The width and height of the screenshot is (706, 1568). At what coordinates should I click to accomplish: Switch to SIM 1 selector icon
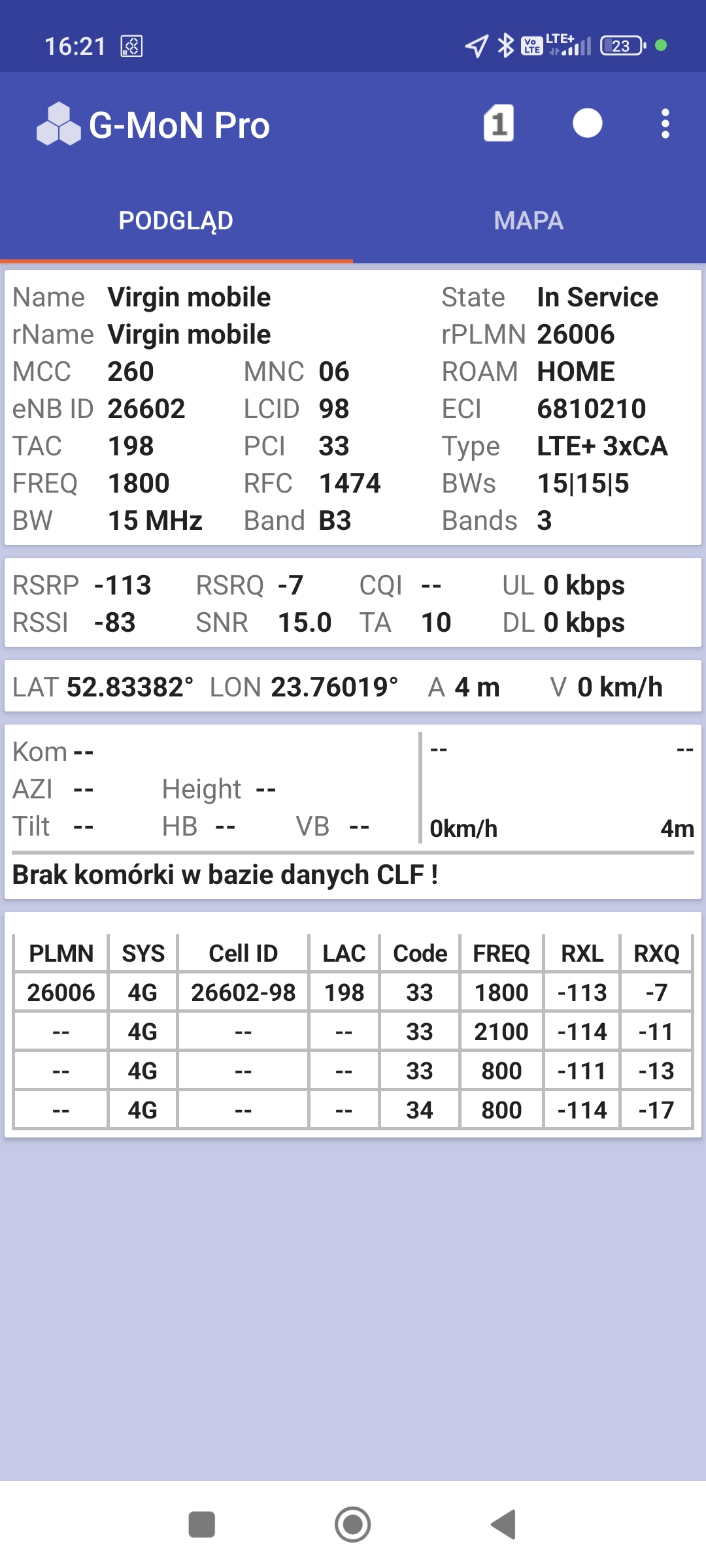498,123
